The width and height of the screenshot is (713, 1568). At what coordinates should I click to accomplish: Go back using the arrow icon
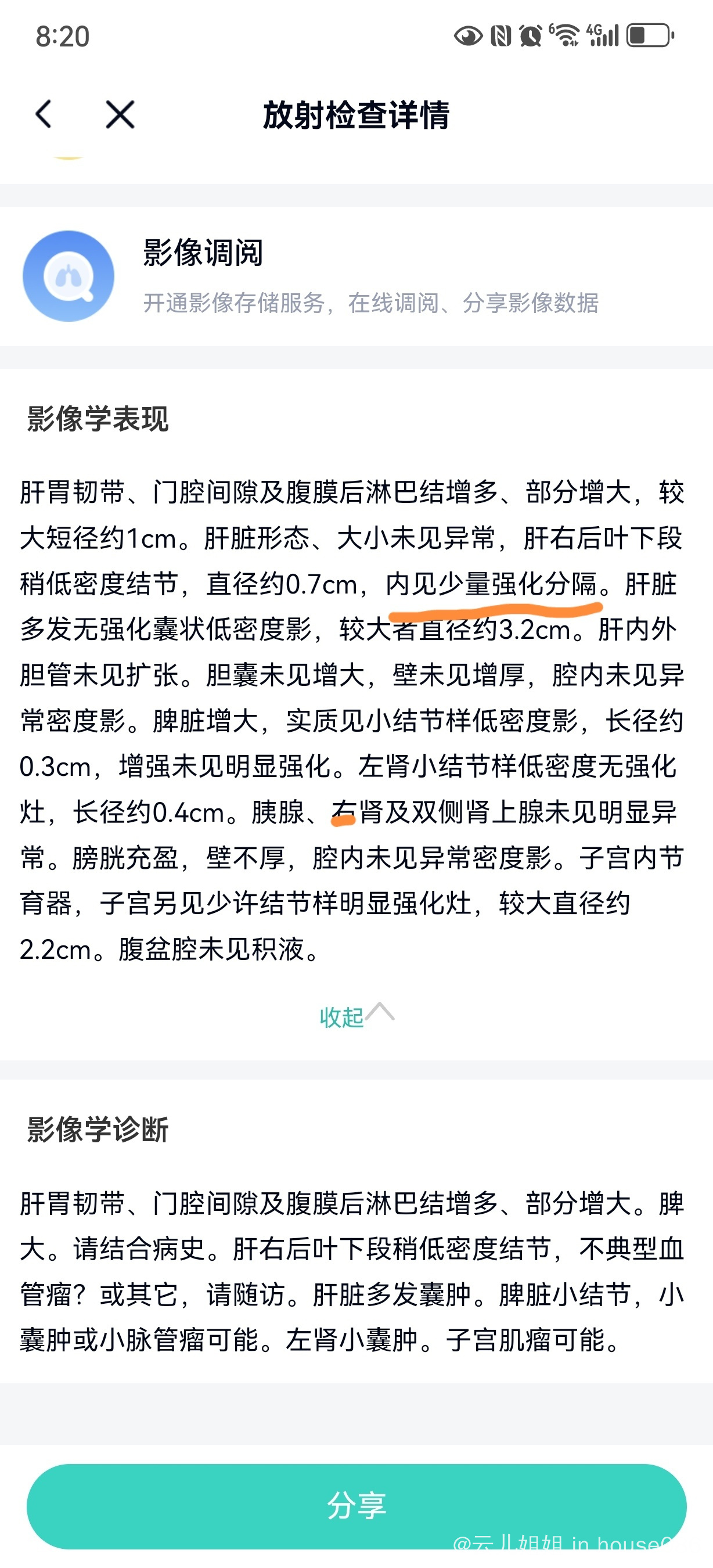pos(43,114)
